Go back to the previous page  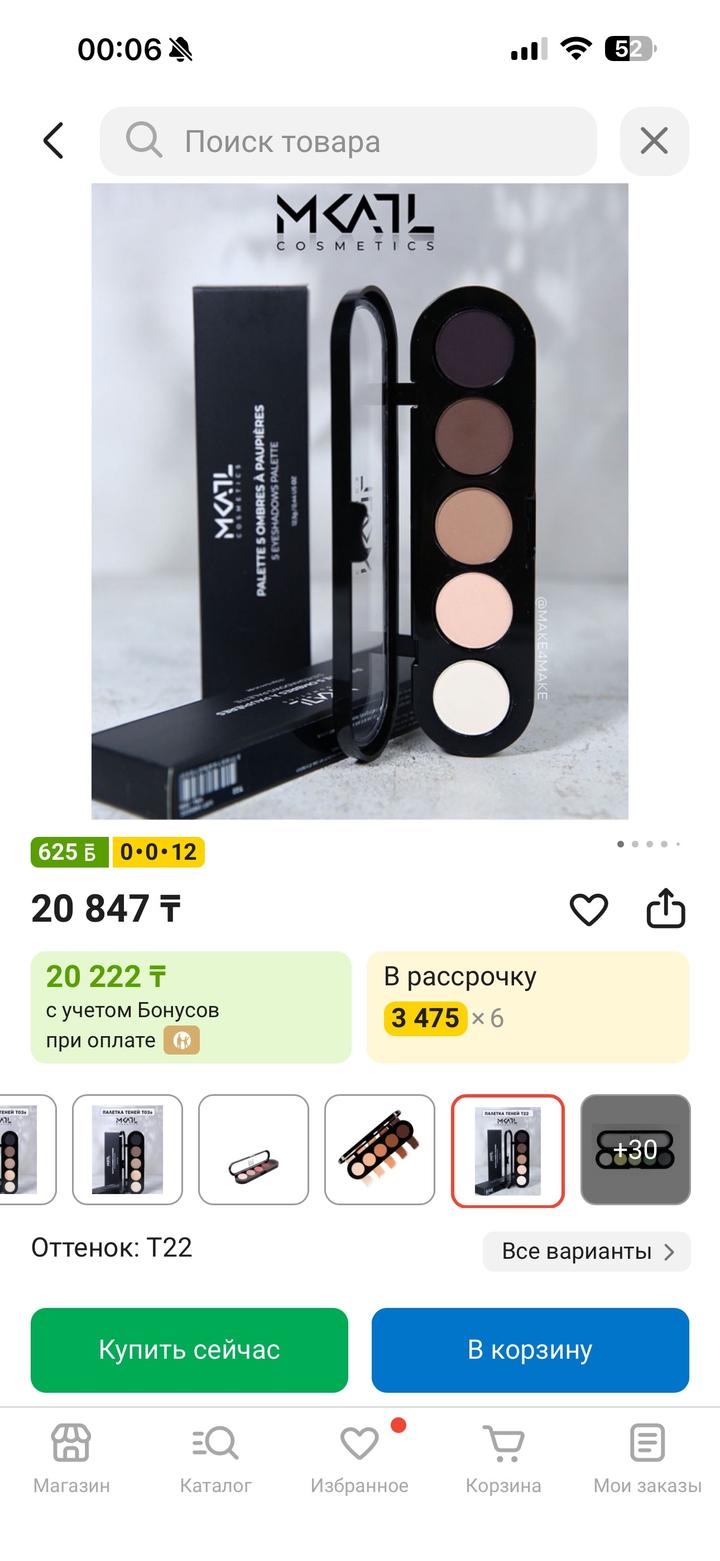54,141
